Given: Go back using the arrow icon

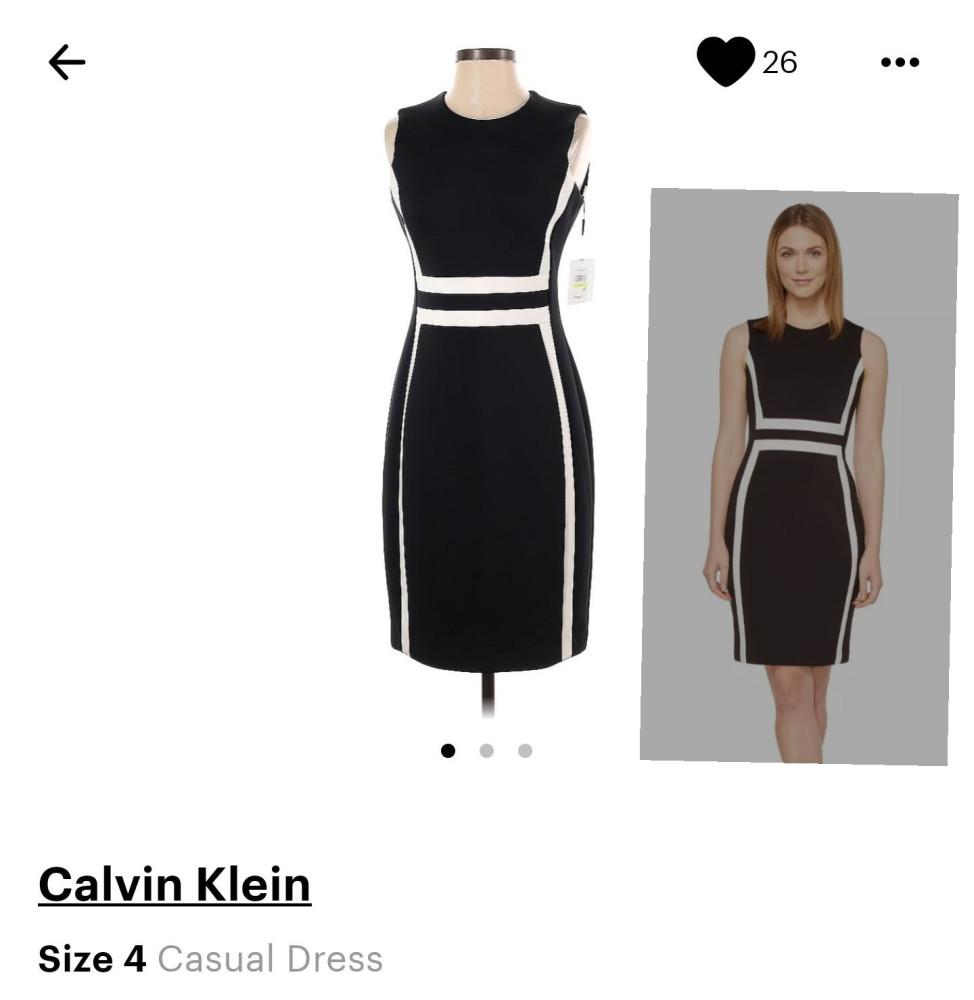Looking at the screenshot, I should pyautogui.click(x=67, y=63).
